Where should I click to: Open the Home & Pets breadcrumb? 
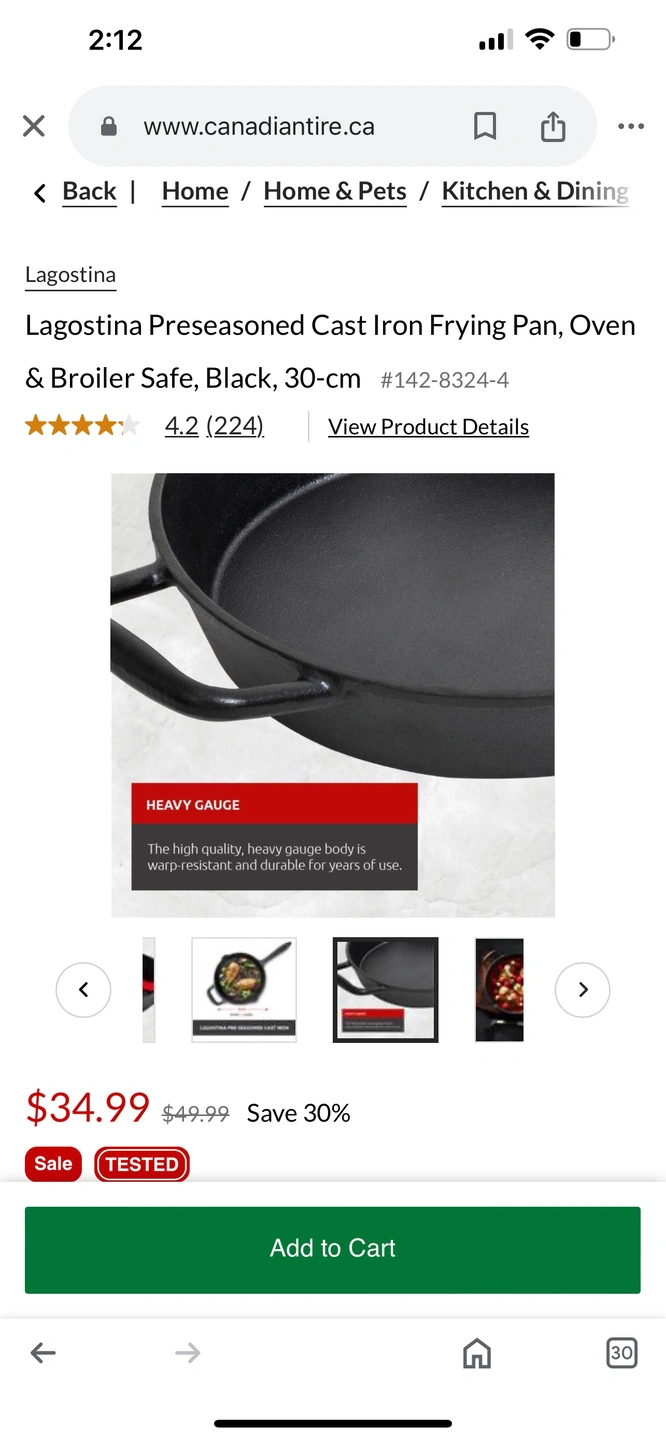pyautogui.click(x=335, y=192)
